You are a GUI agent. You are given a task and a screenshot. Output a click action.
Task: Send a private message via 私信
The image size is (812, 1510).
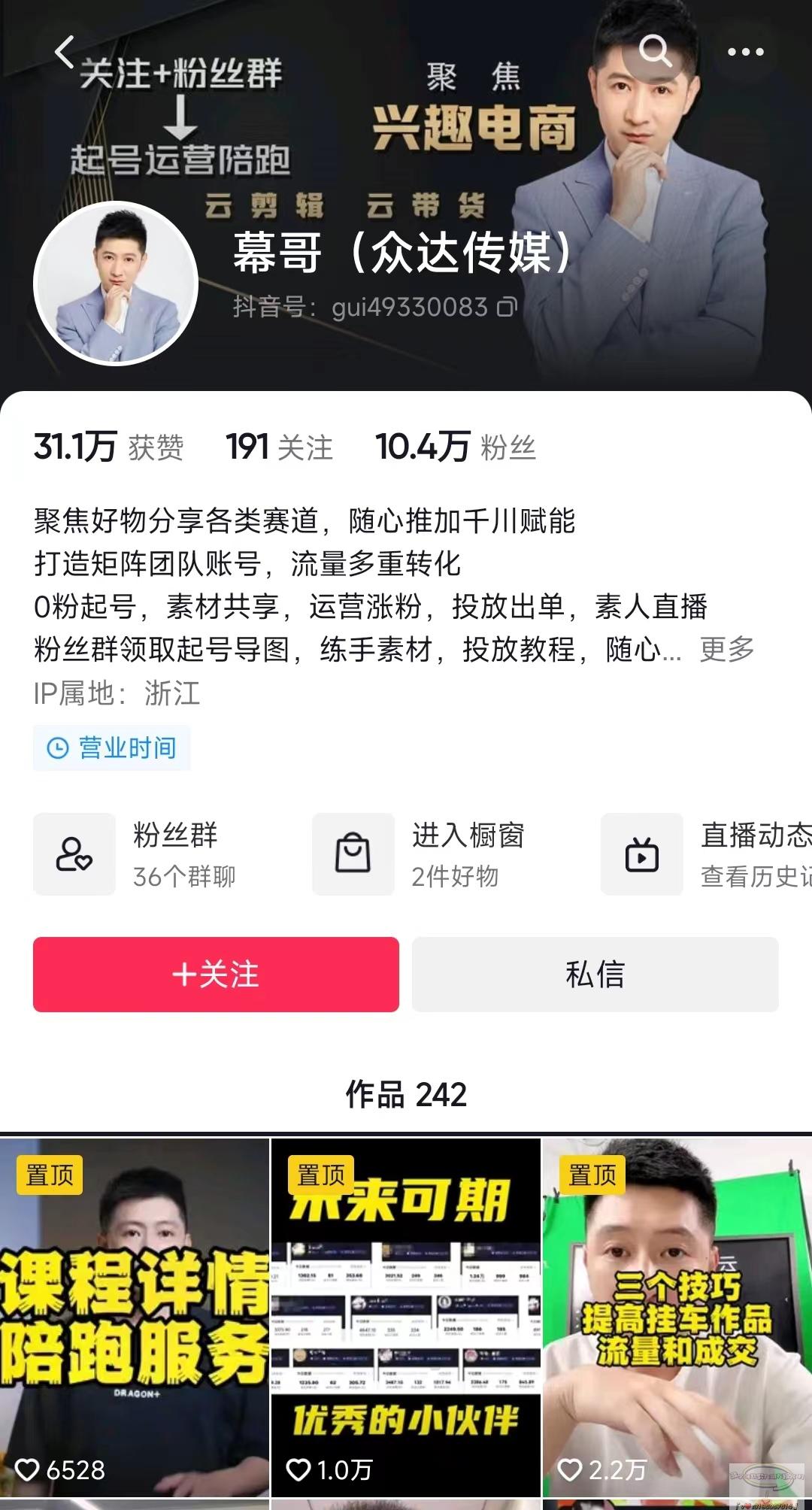tap(595, 975)
